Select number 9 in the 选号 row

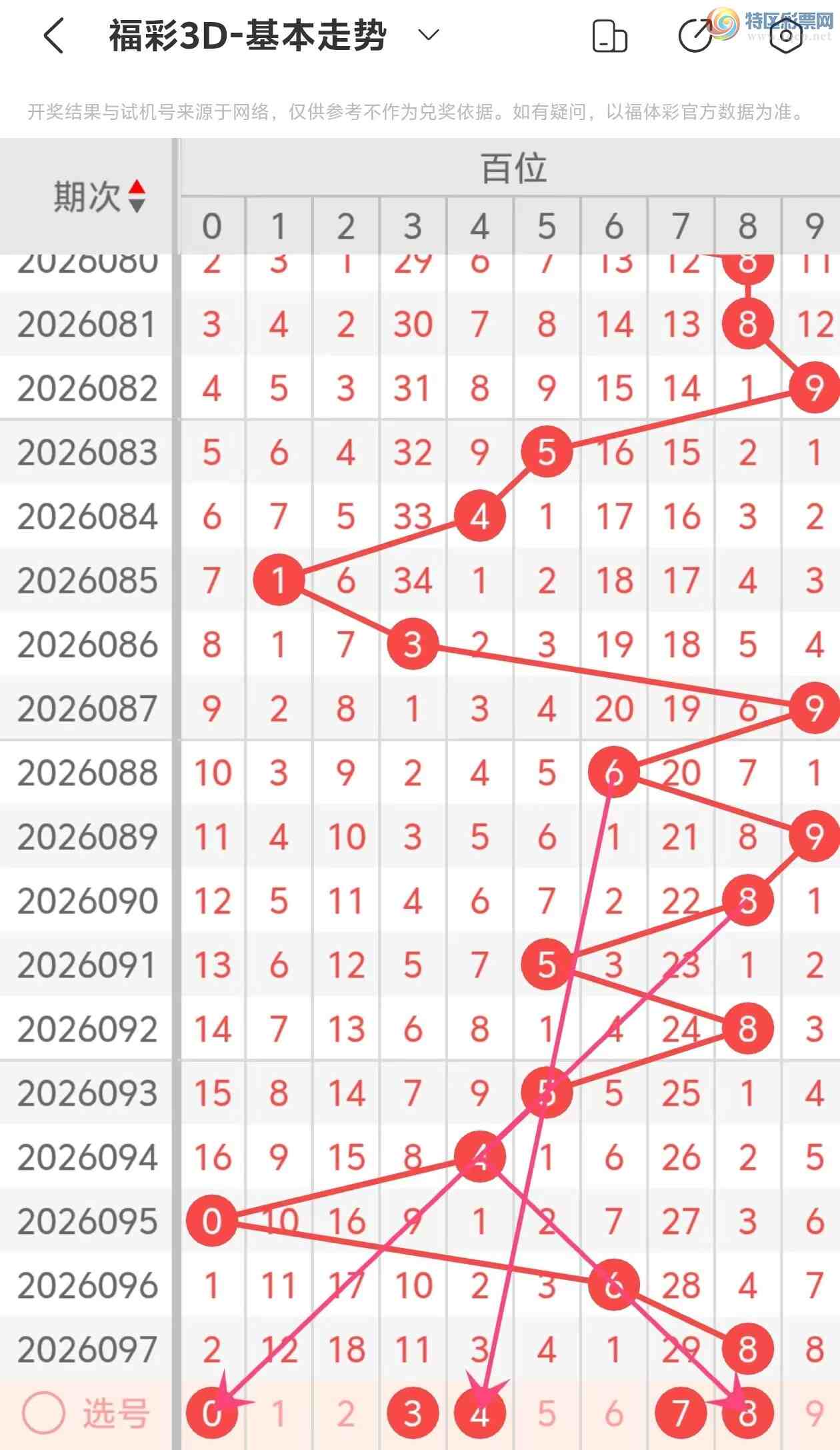814,1413
